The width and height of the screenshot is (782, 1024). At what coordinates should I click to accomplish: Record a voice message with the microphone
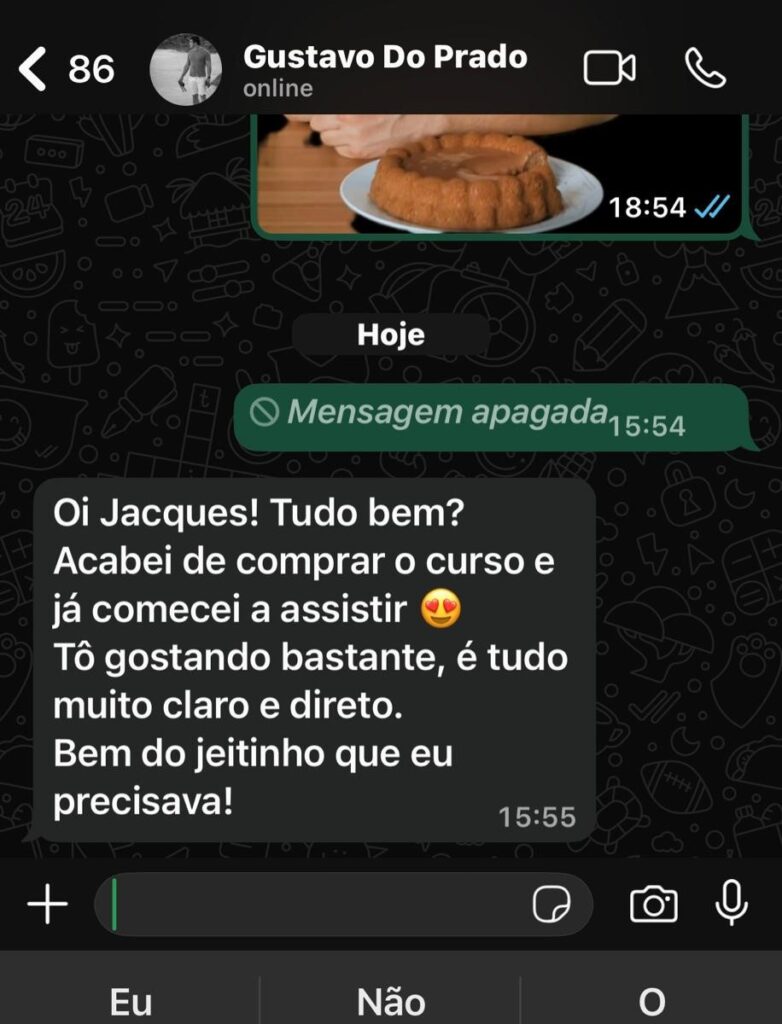pyautogui.click(x=732, y=904)
